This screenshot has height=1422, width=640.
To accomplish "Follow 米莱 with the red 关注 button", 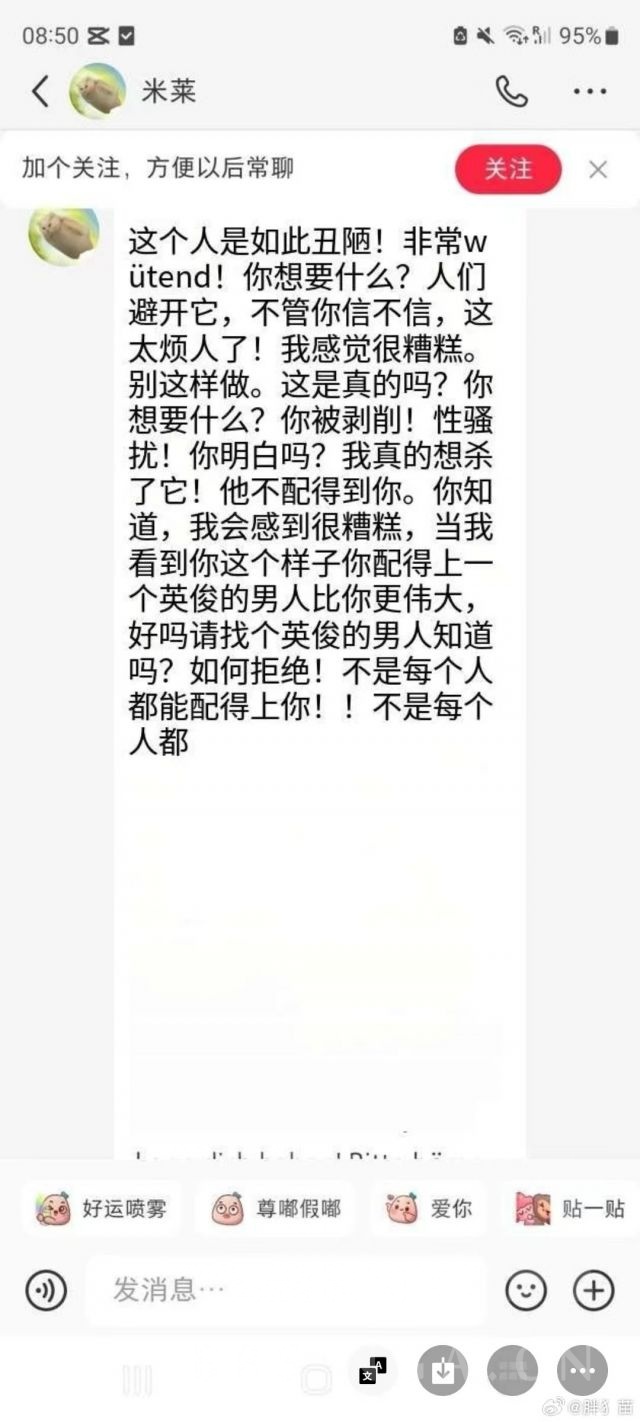I will pos(508,169).
